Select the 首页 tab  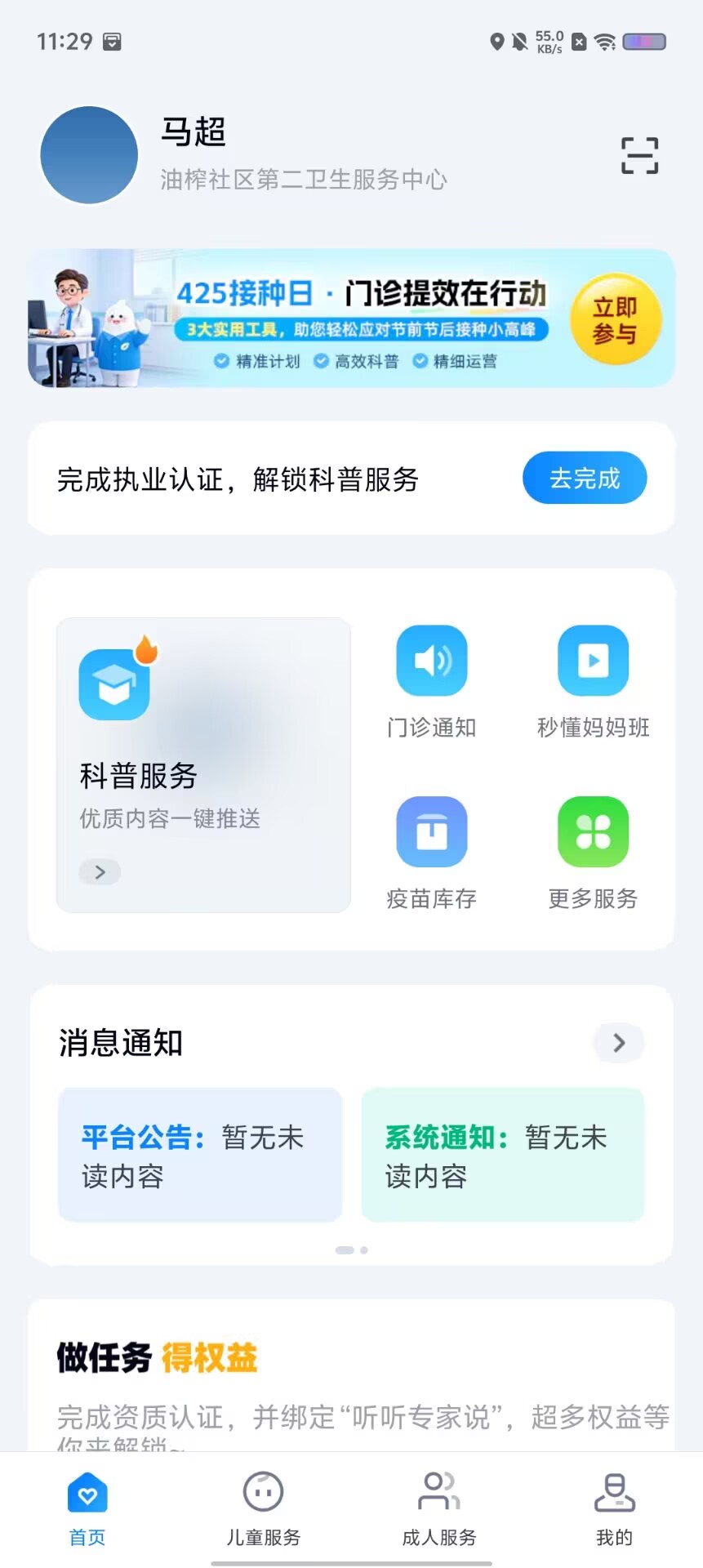(87, 1509)
